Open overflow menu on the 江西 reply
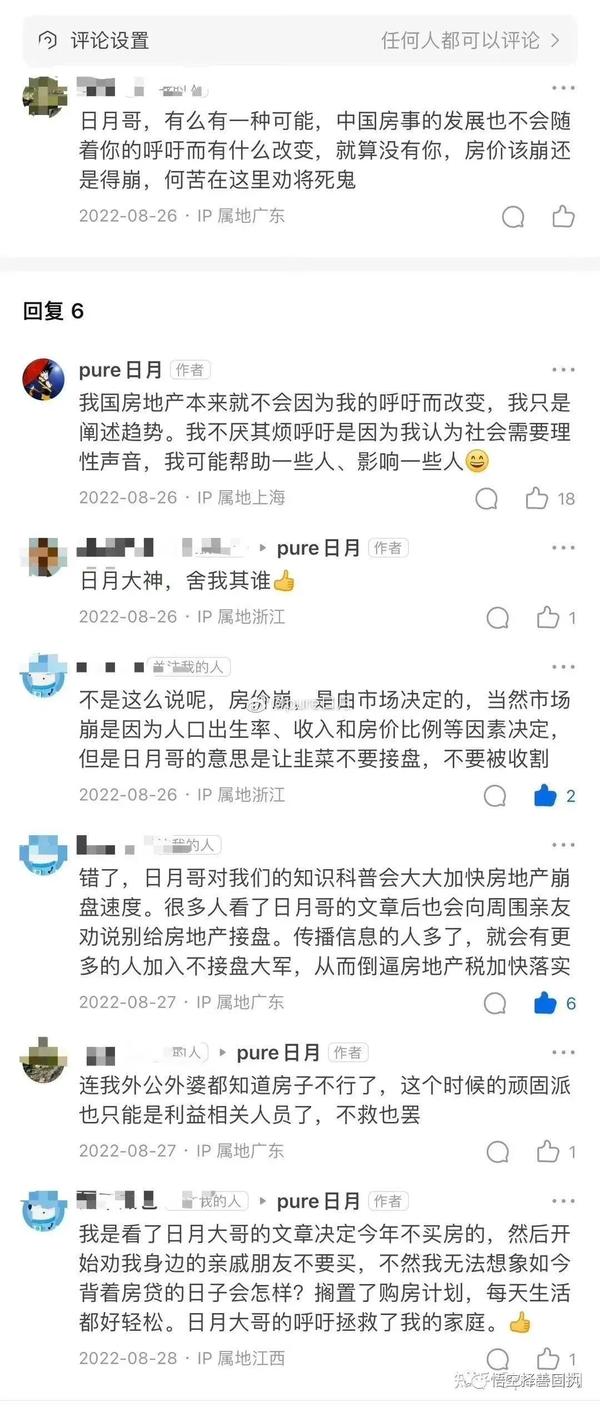 pyautogui.click(x=563, y=1201)
